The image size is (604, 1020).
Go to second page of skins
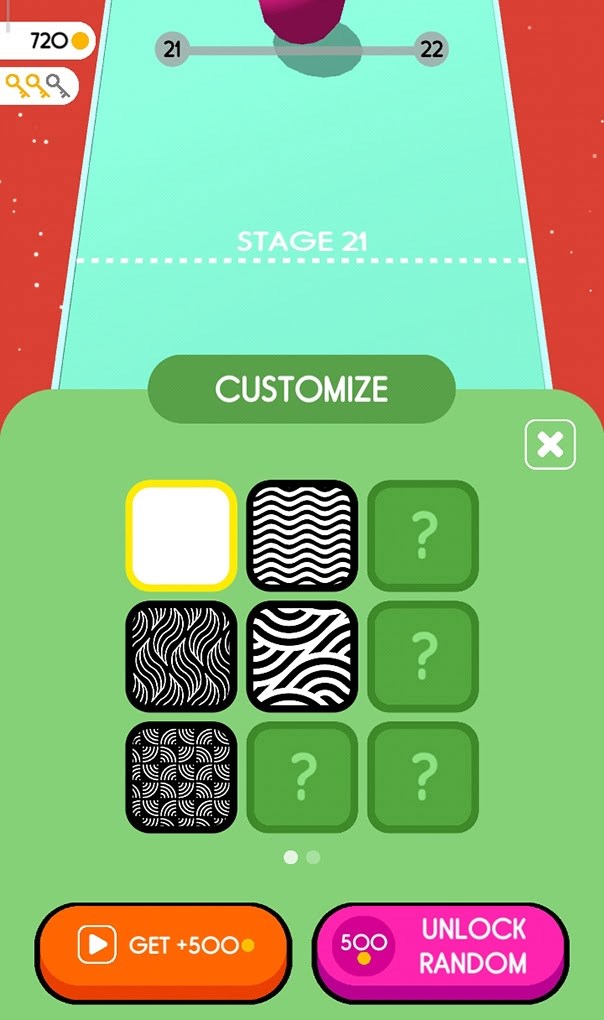pyautogui.click(x=313, y=857)
